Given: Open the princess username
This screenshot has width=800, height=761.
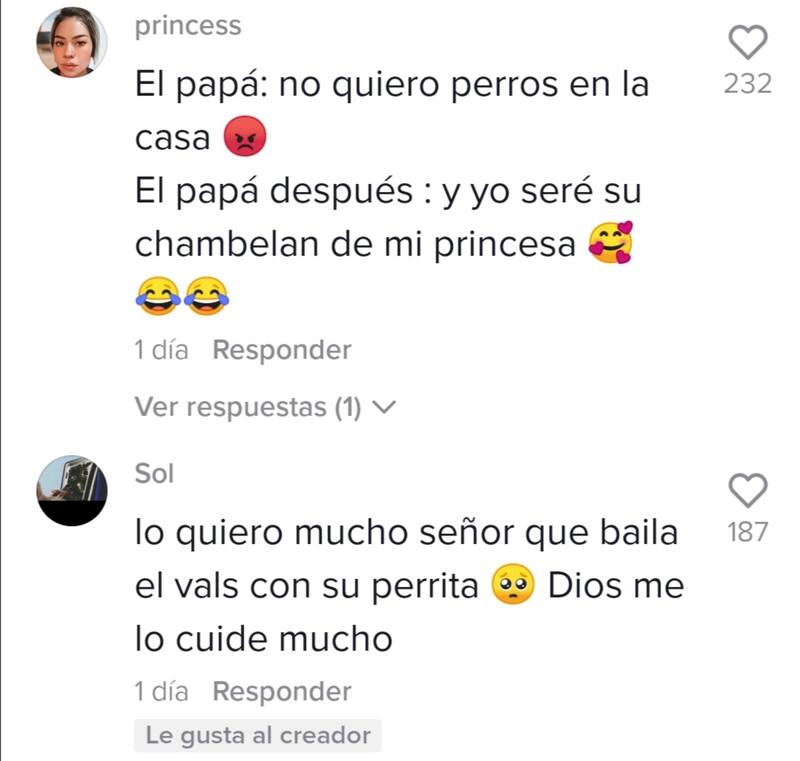Looking at the screenshot, I should tap(188, 27).
